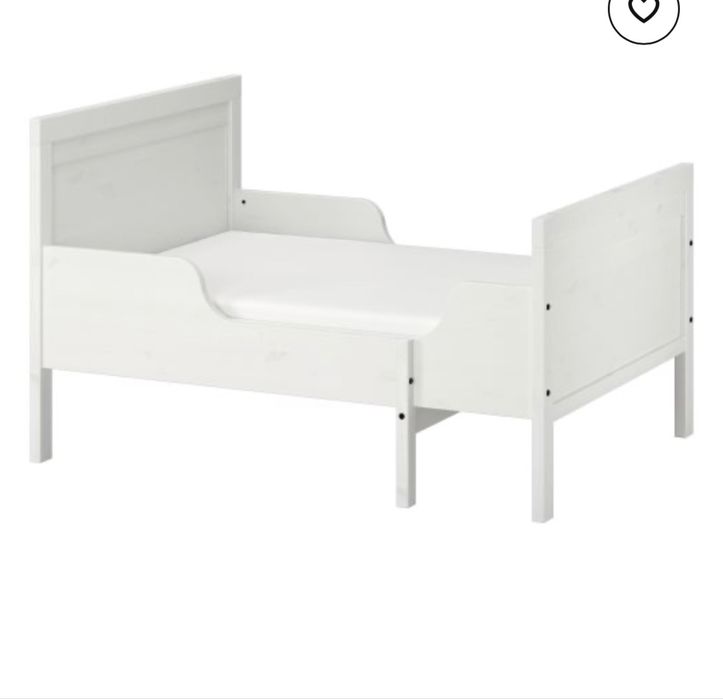Save this bed listing to favorites
The image size is (723, 699).
click(643, 13)
